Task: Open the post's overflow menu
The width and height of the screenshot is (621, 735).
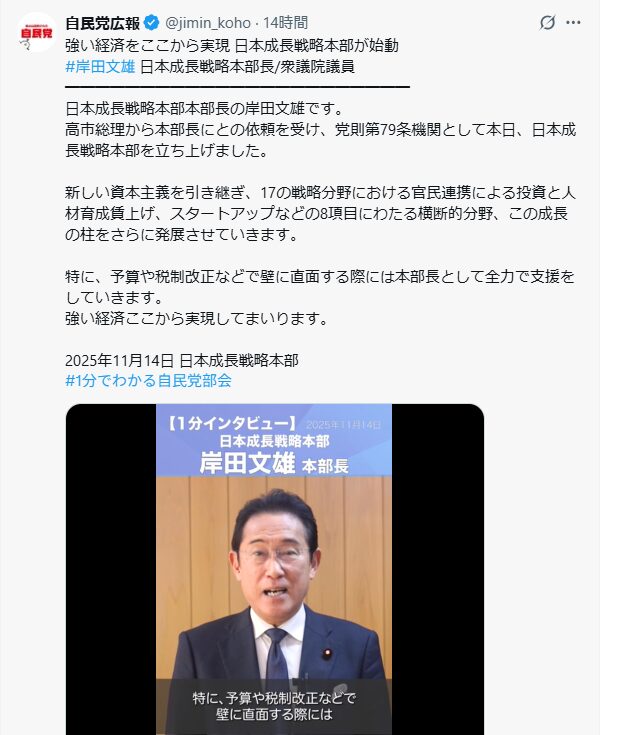Action: coord(573,22)
